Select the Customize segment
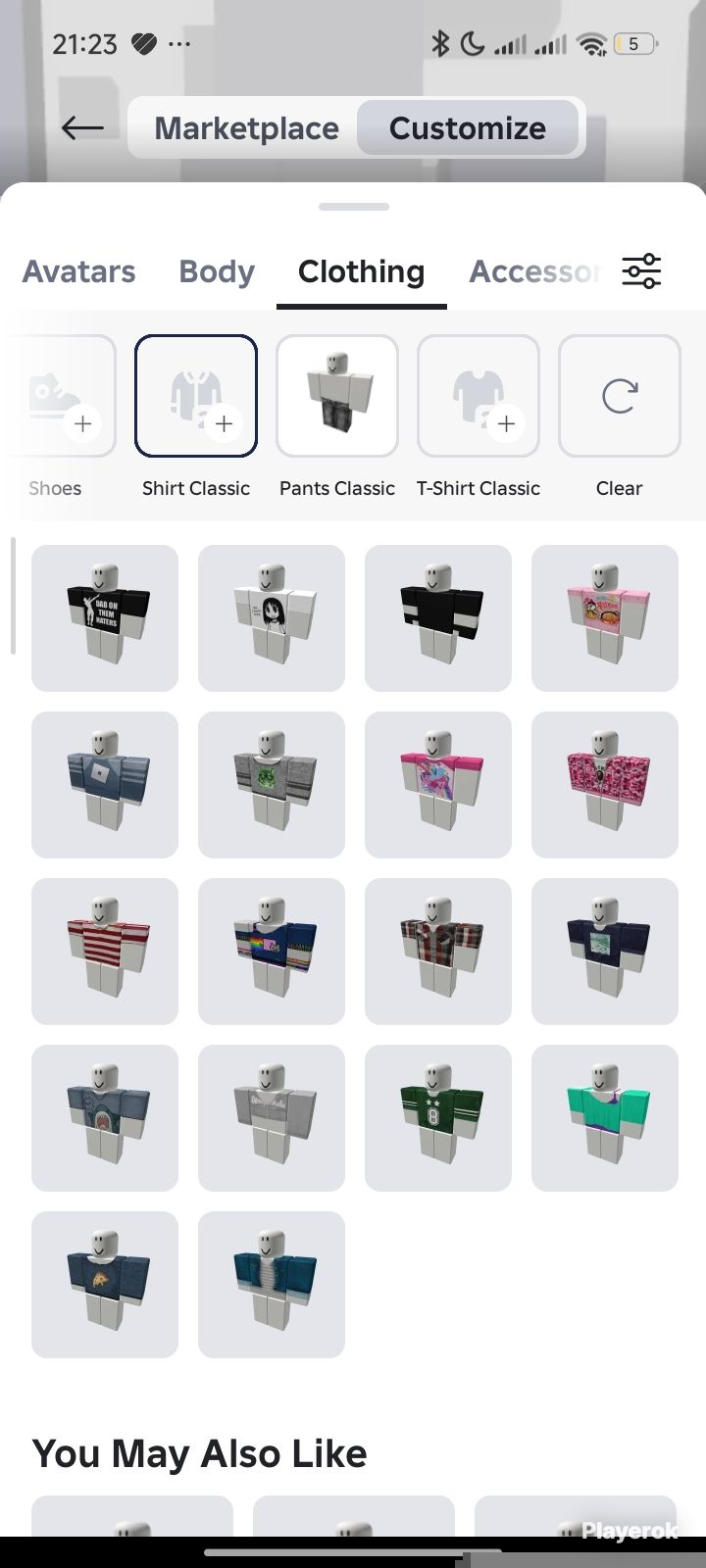Viewport: 706px width, 1568px height. pyautogui.click(x=468, y=128)
